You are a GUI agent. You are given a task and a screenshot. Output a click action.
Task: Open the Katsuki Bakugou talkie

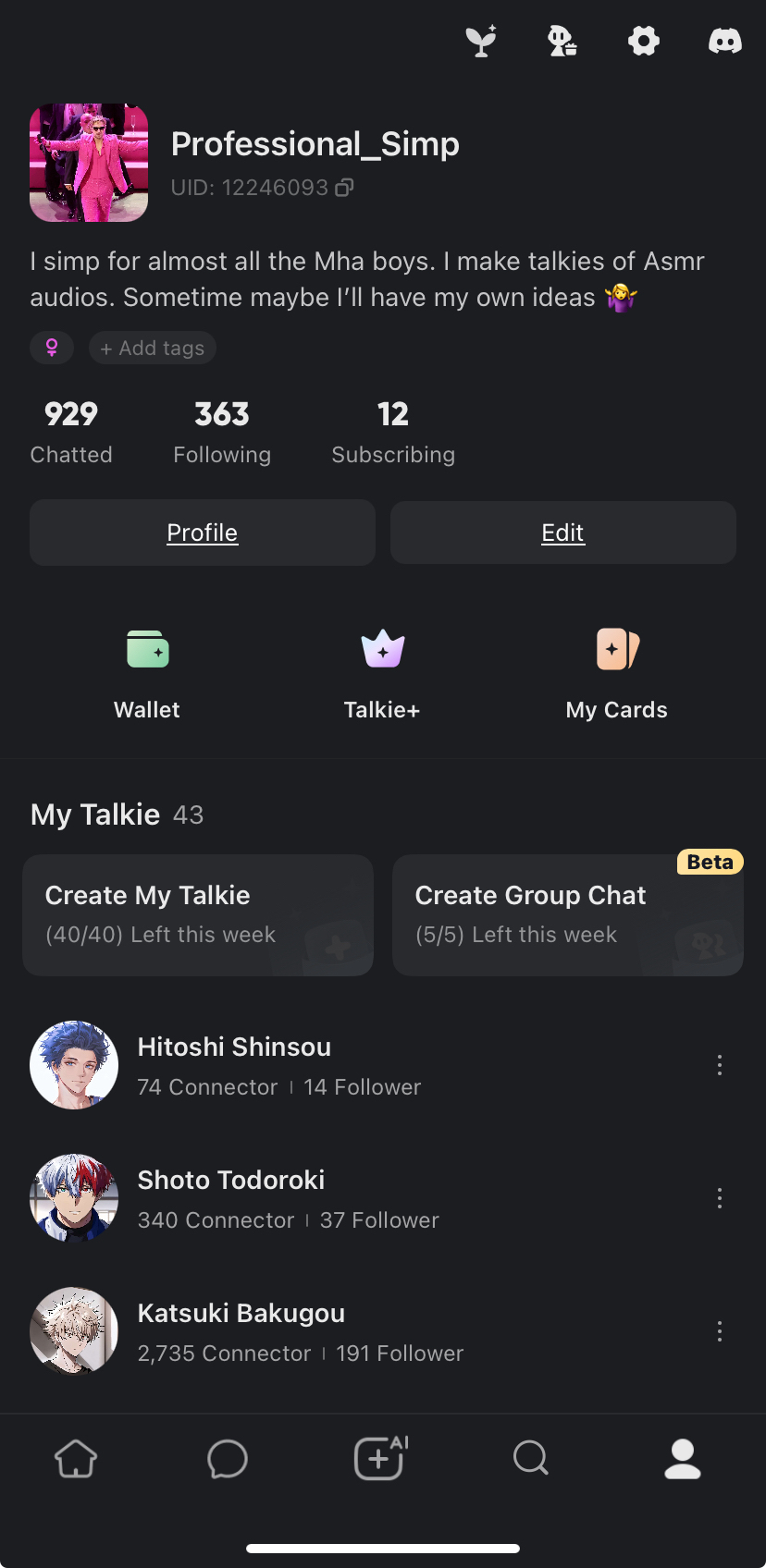pyautogui.click(x=241, y=1331)
